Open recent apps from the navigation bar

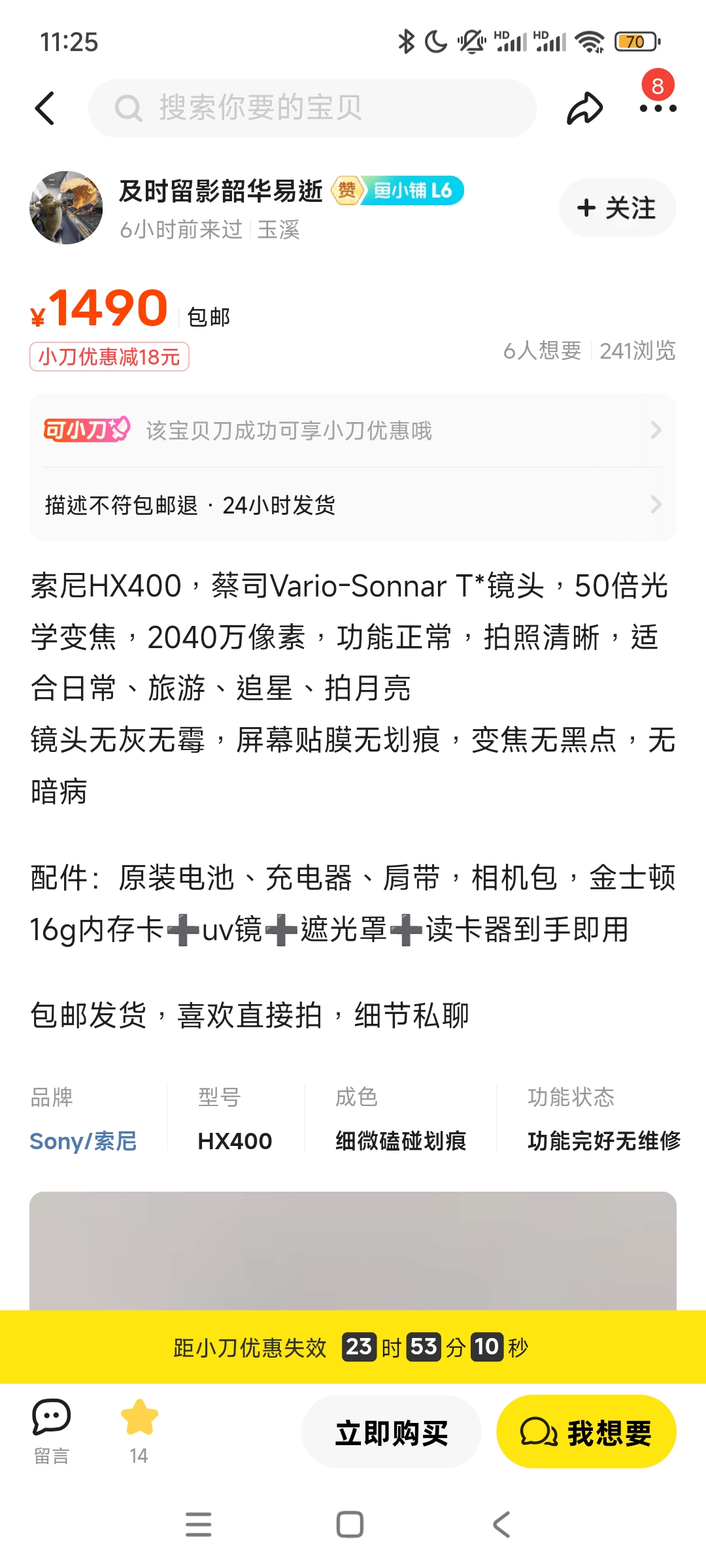[199, 1525]
